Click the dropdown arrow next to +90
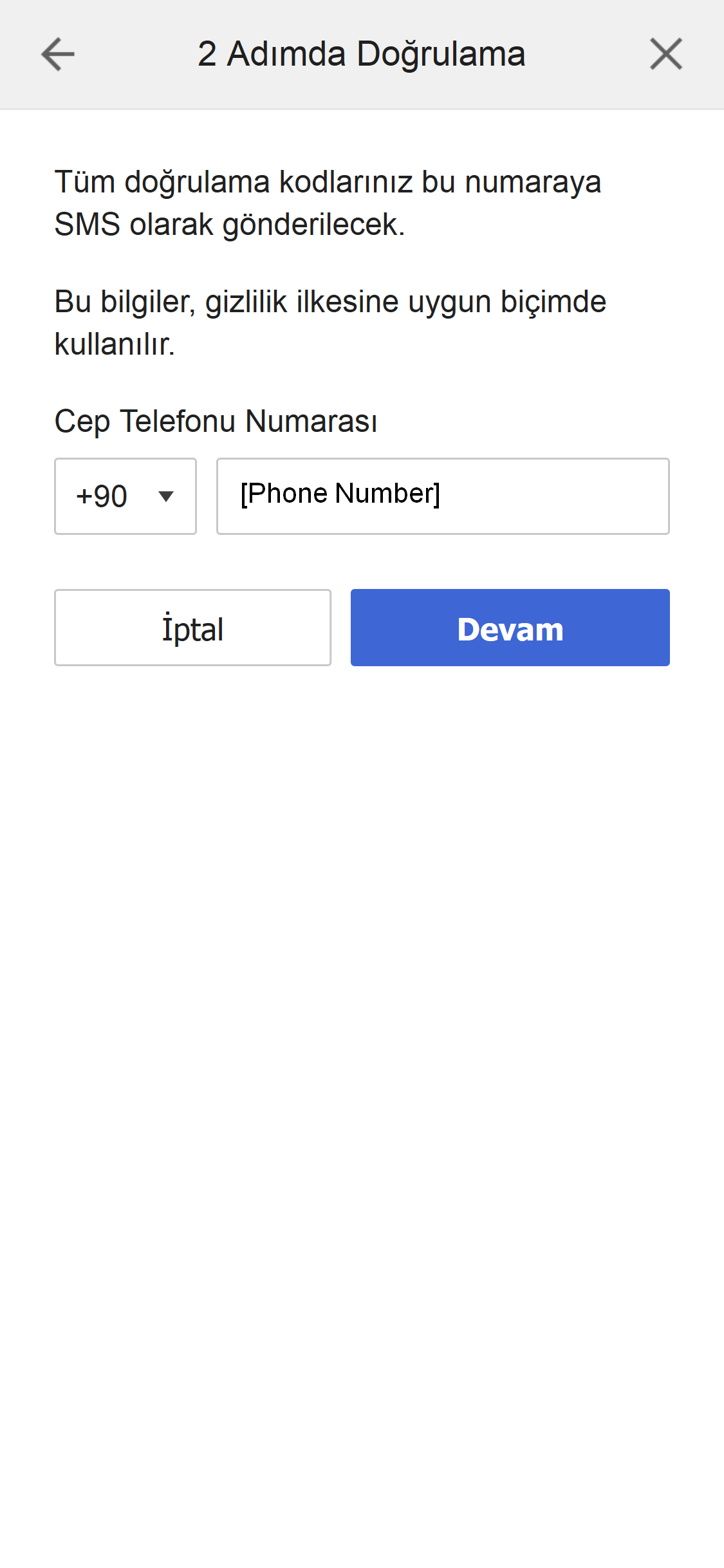Screen dimensions: 724x1568 (166, 496)
